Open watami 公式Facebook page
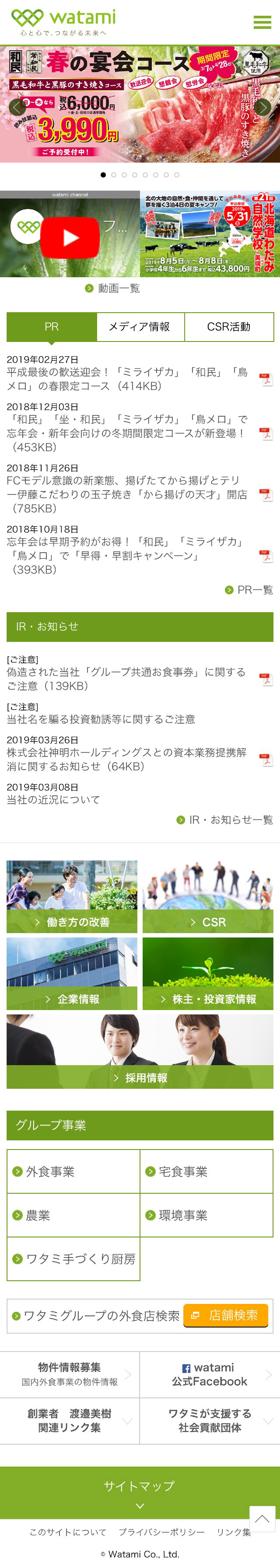The height and width of the screenshot is (1568, 280). click(210, 1374)
